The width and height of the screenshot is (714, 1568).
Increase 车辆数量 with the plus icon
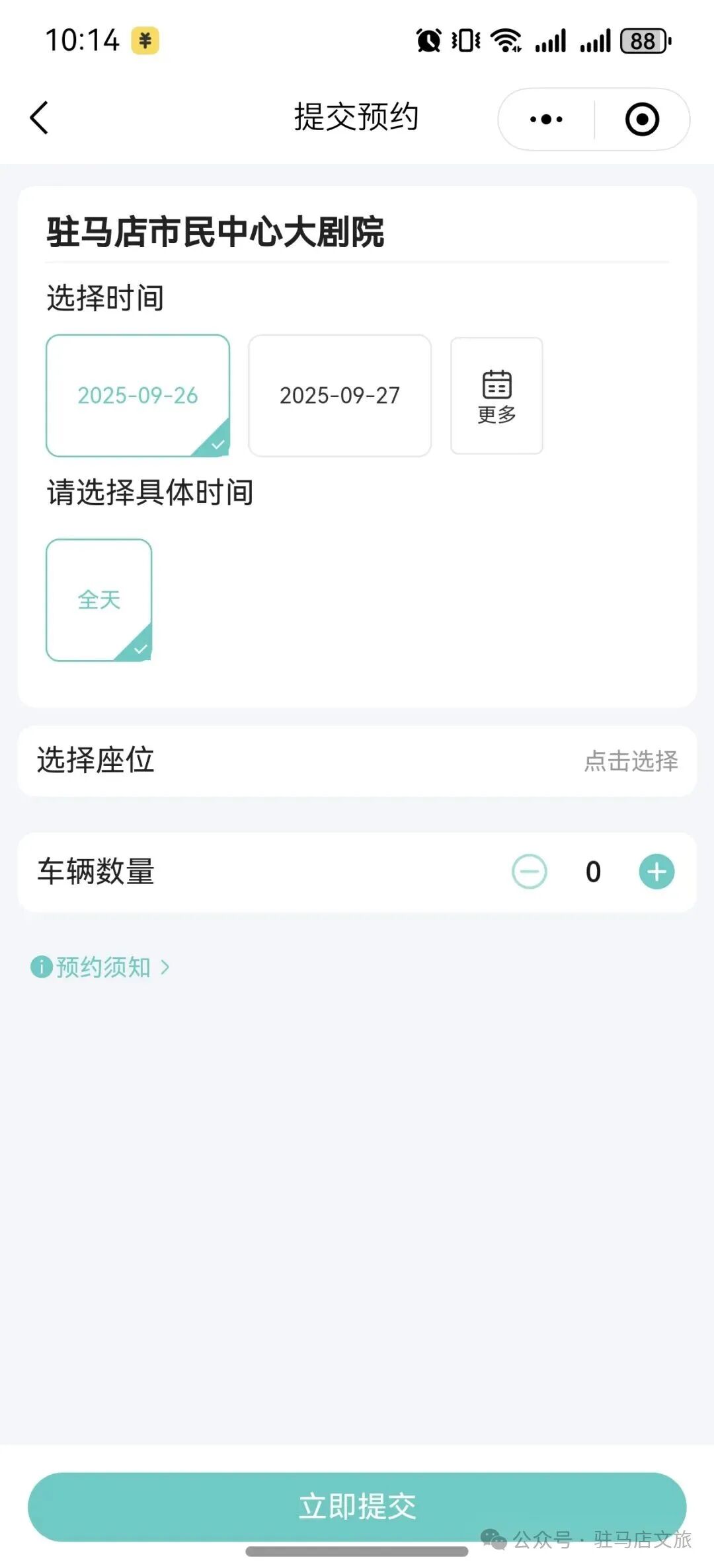[655, 871]
